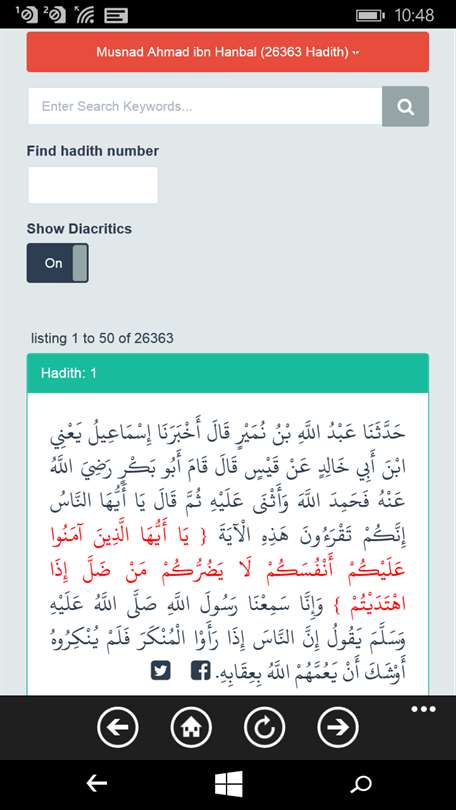This screenshot has width=456, height=810.
Task: Focus the Find hadith number field
Action: [x=92, y=185]
